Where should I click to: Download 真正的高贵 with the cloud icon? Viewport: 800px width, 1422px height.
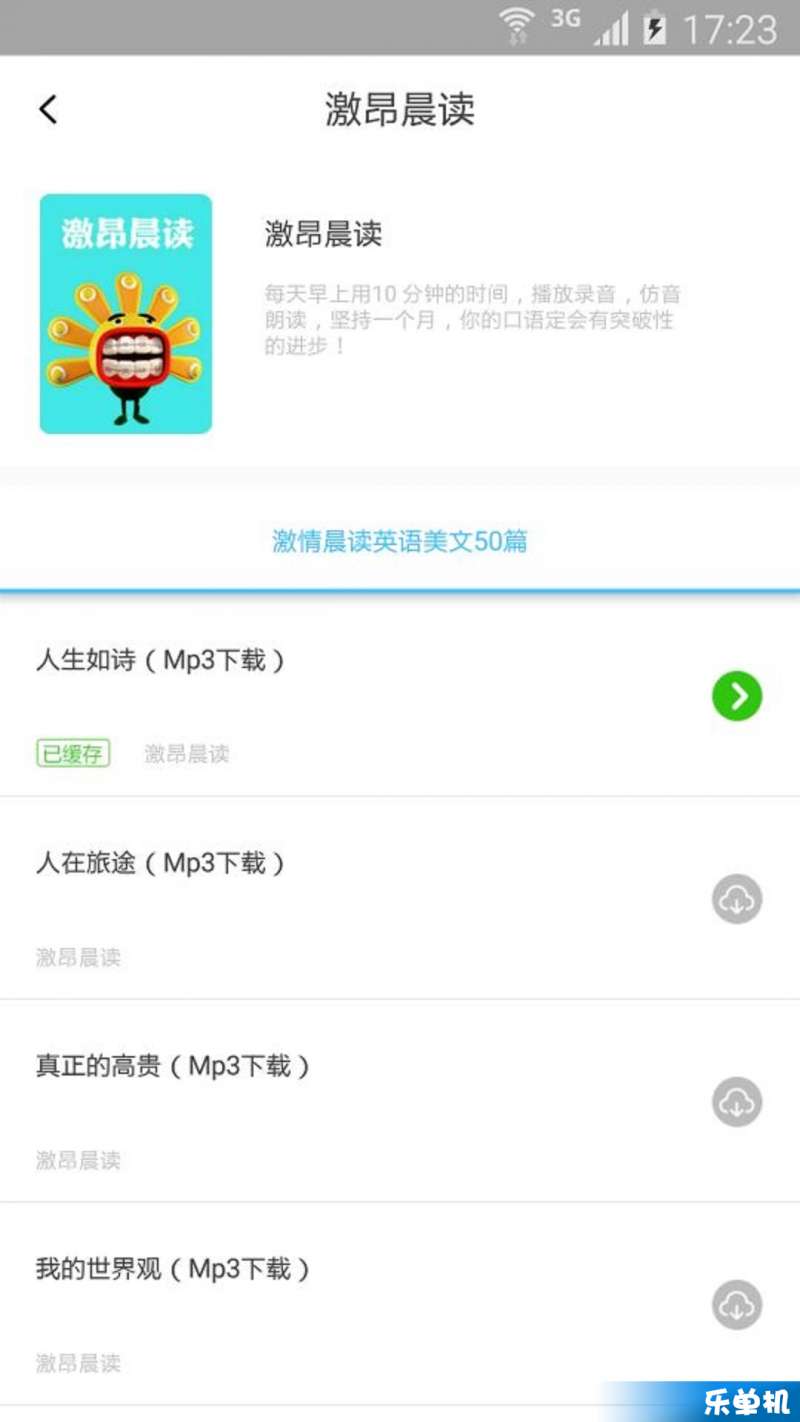coord(737,1102)
